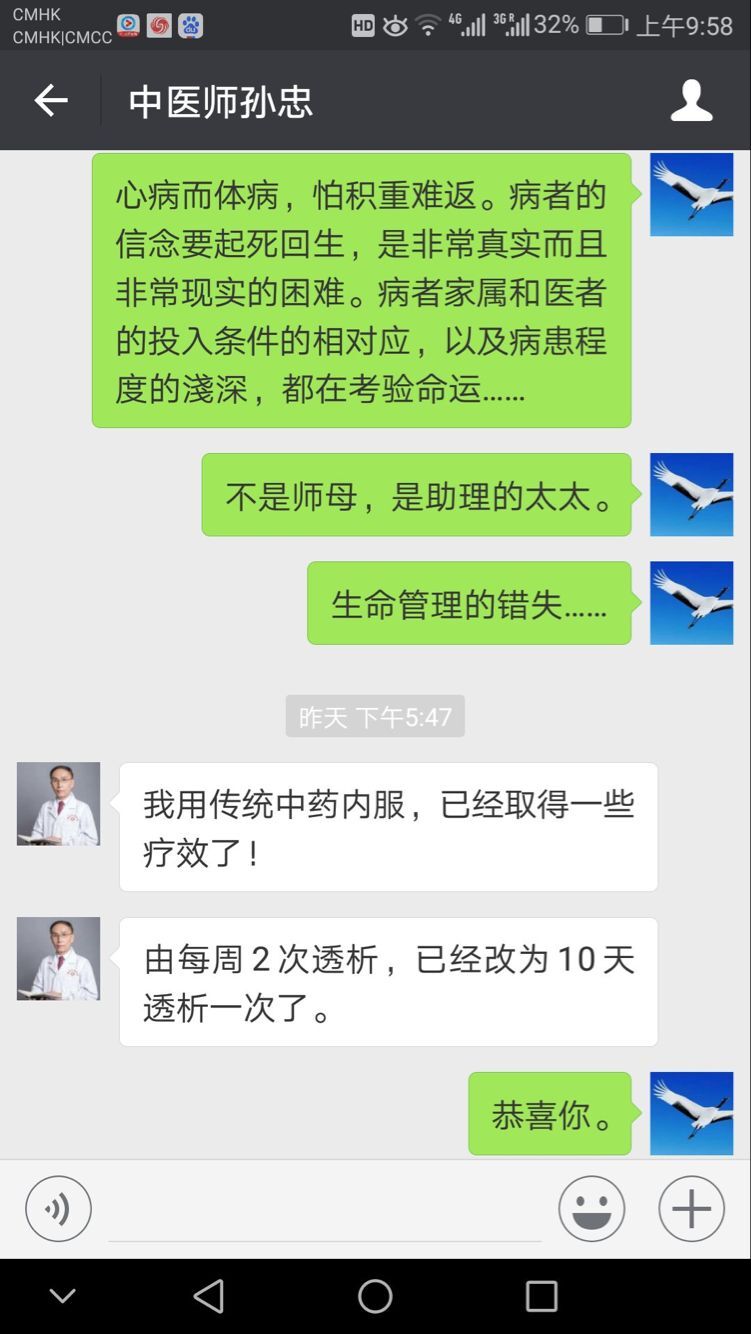751x1334 pixels.
Task: Open the emoji picker
Action: coord(591,1209)
